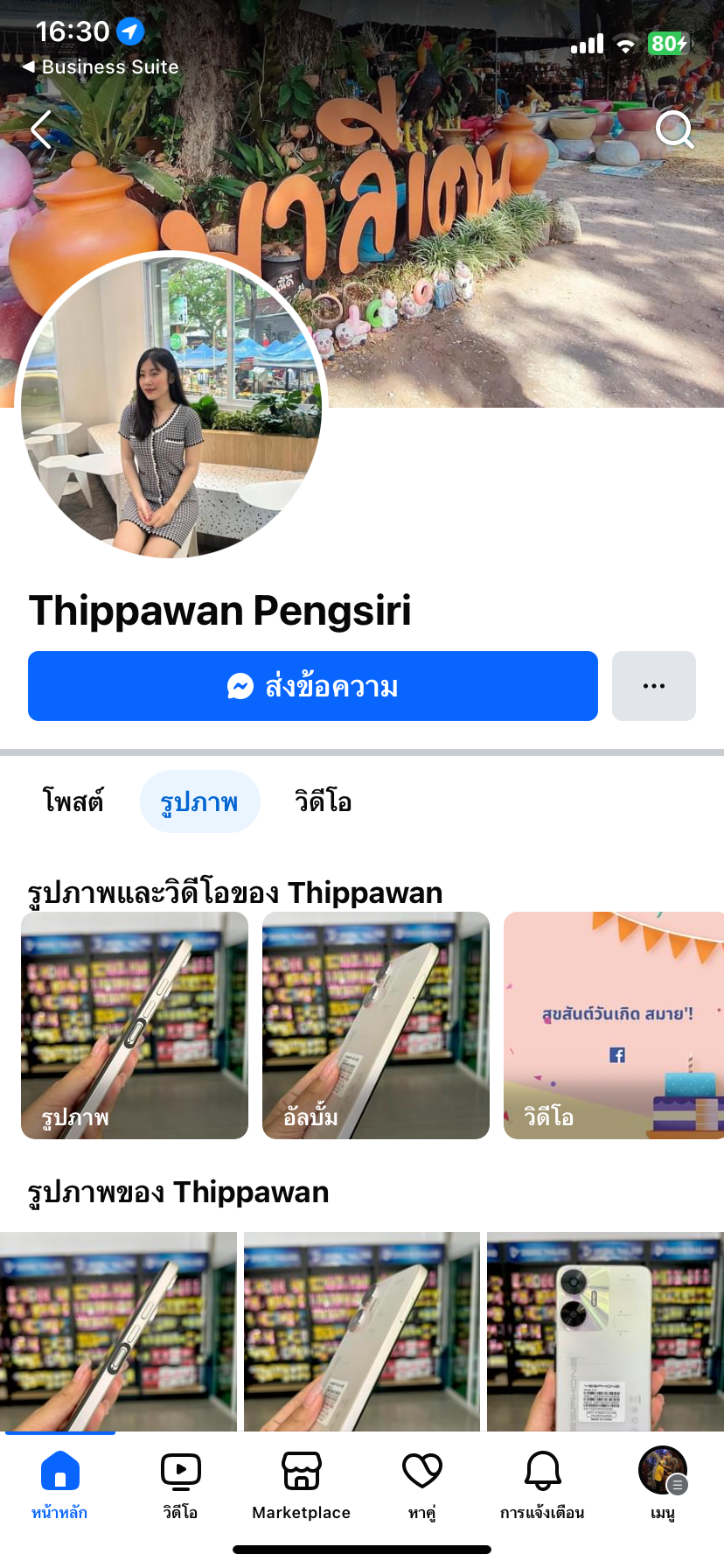
Task: Select the รูปภาพ tab
Action: click(x=199, y=801)
